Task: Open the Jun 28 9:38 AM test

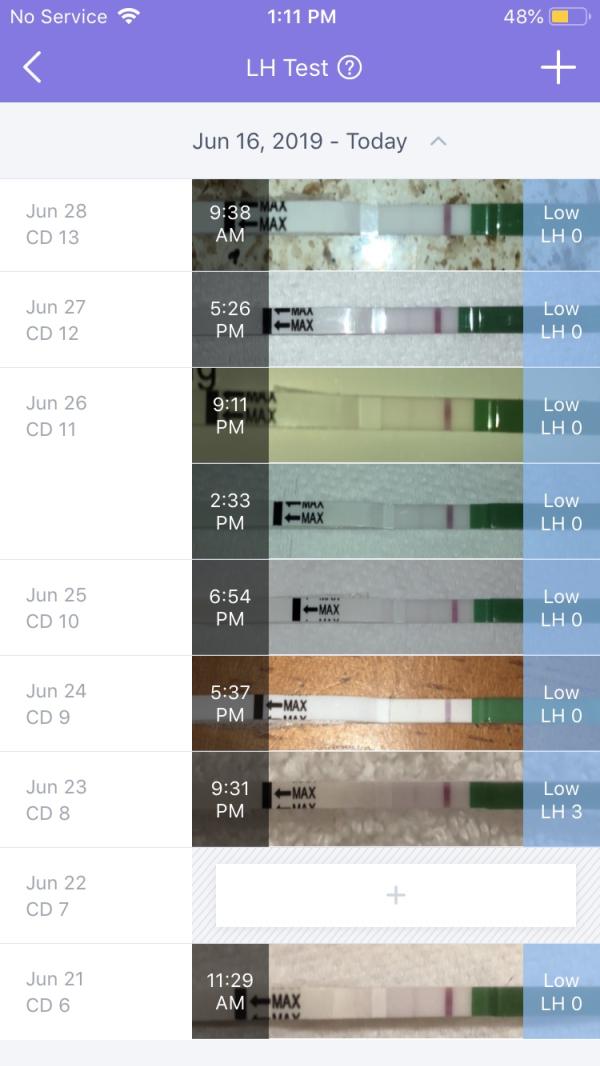Action: [x=395, y=225]
